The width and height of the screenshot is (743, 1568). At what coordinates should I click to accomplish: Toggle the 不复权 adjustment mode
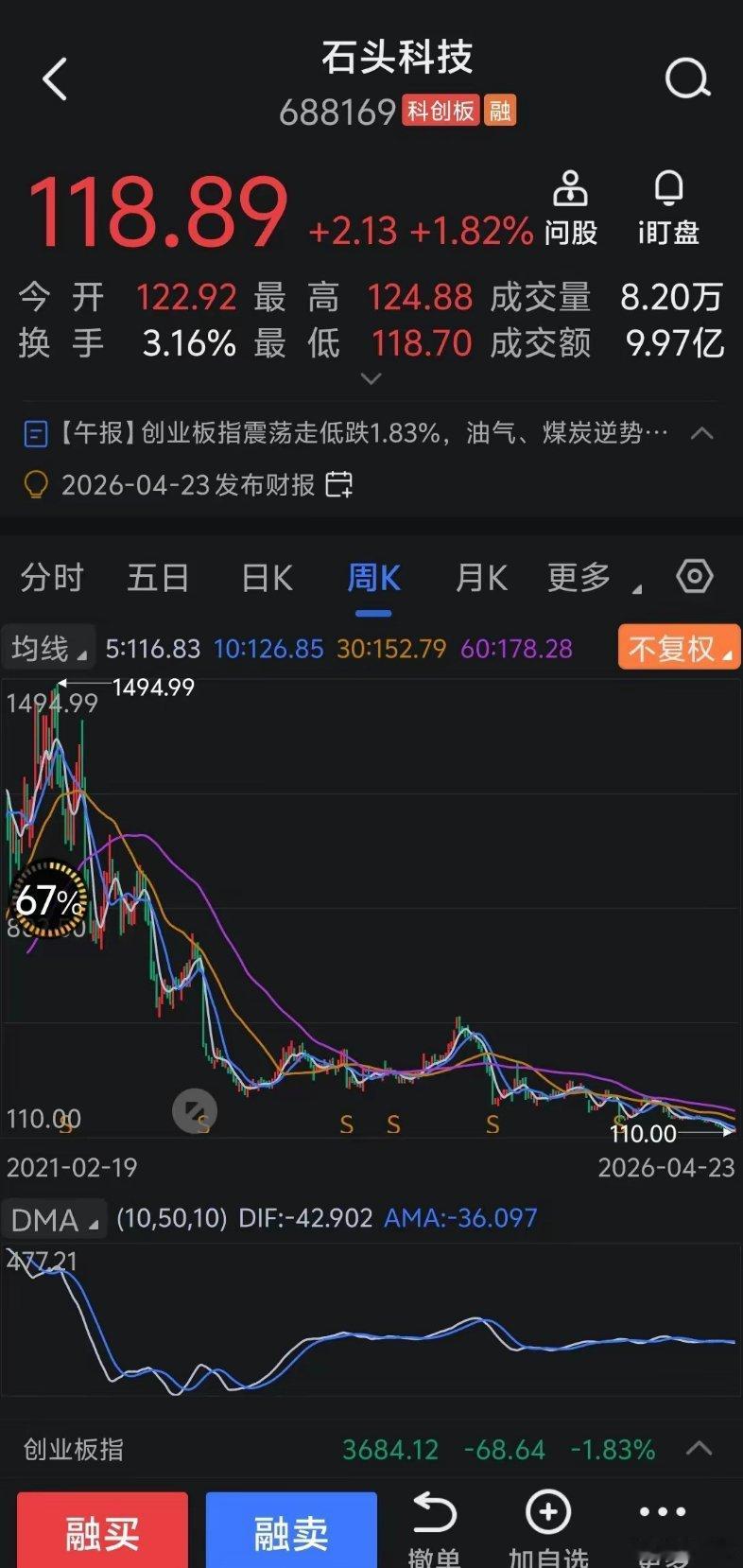[677, 647]
